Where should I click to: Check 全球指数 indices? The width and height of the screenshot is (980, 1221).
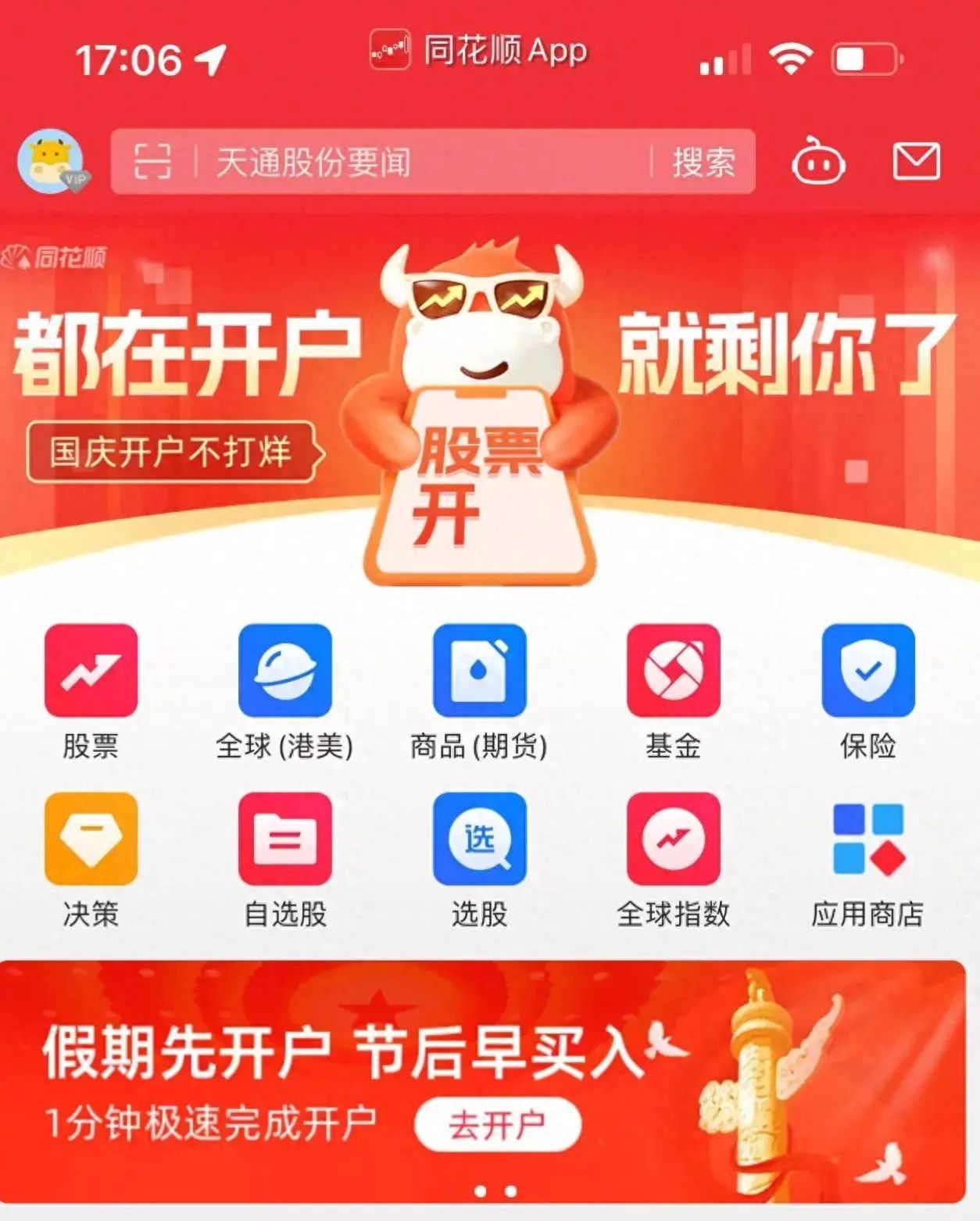(673, 858)
